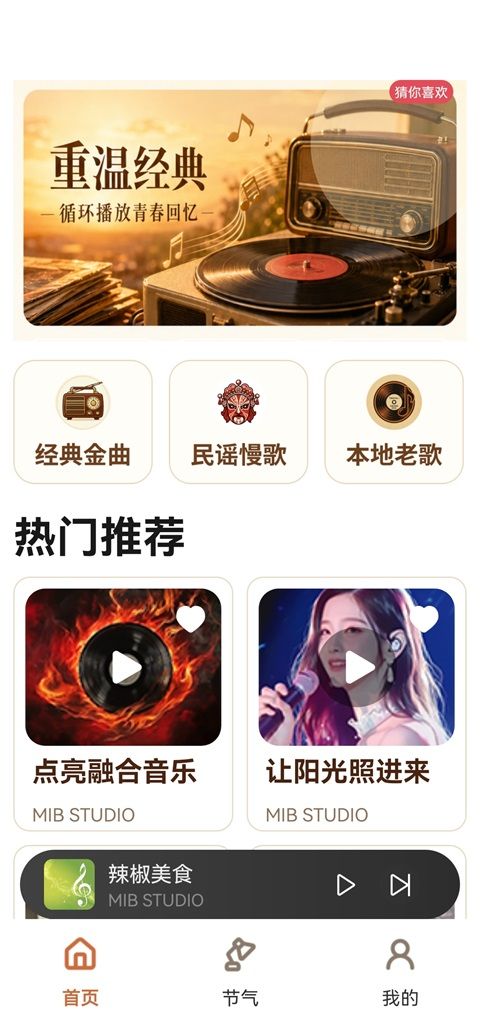The image size is (480, 1027).
Task: Like the song 点亮融合音乐
Action: 191,618
